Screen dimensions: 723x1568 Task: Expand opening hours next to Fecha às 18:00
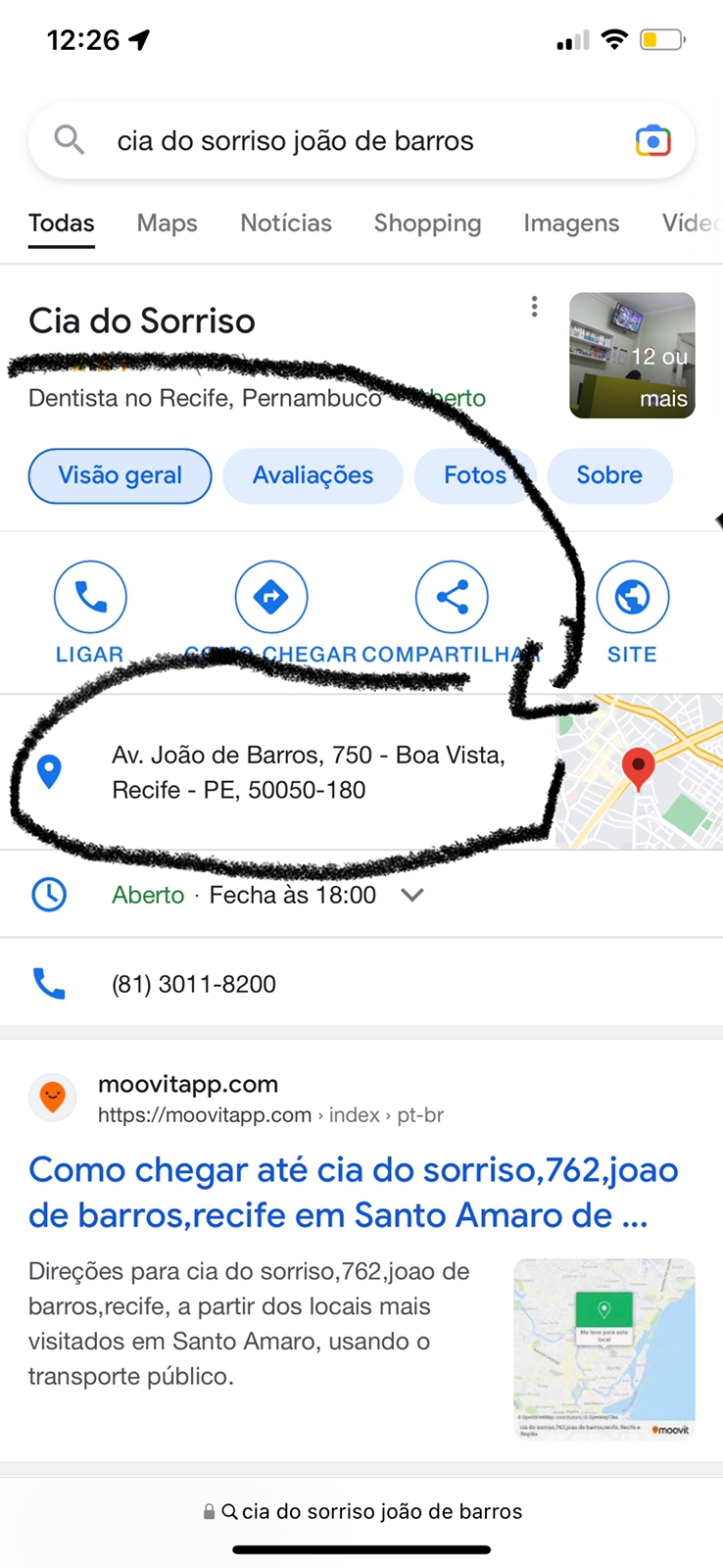click(x=412, y=895)
